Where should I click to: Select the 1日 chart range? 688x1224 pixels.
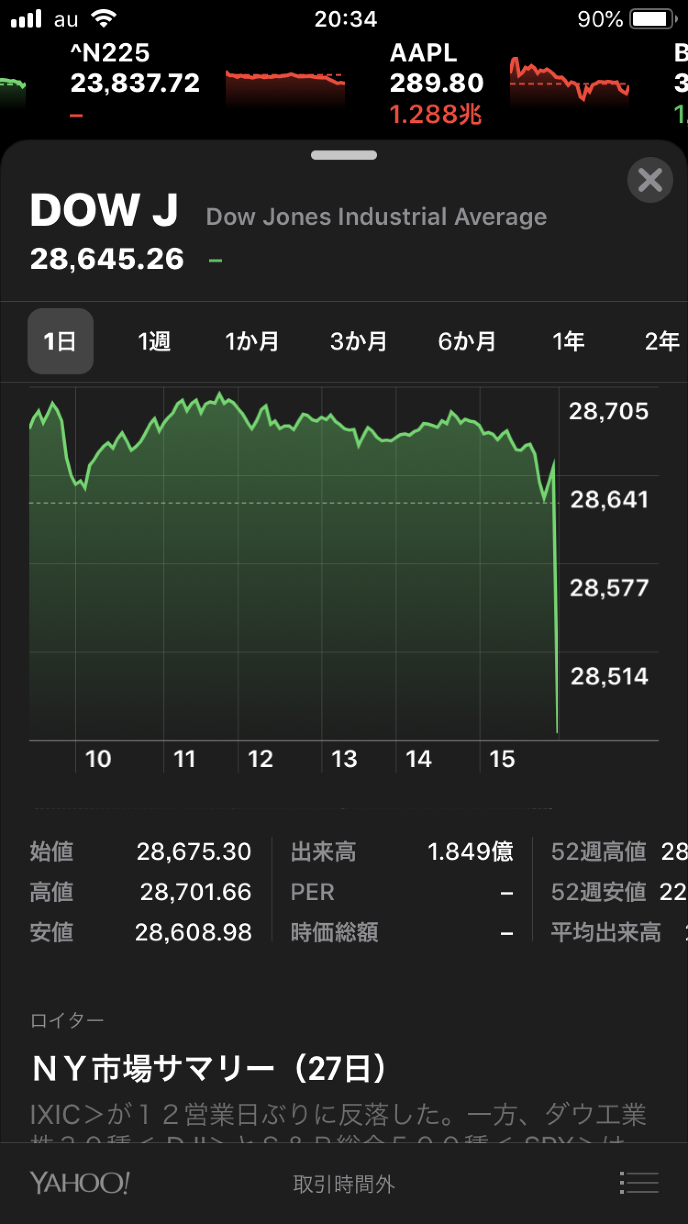coord(60,341)
